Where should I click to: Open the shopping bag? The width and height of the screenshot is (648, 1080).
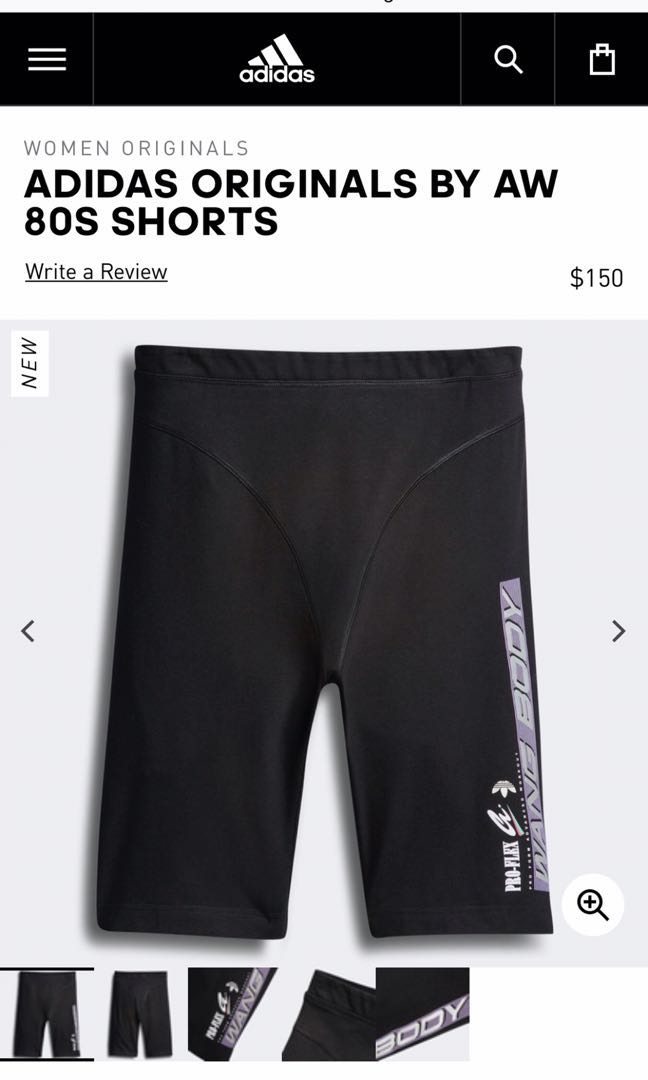click(602, 60)
